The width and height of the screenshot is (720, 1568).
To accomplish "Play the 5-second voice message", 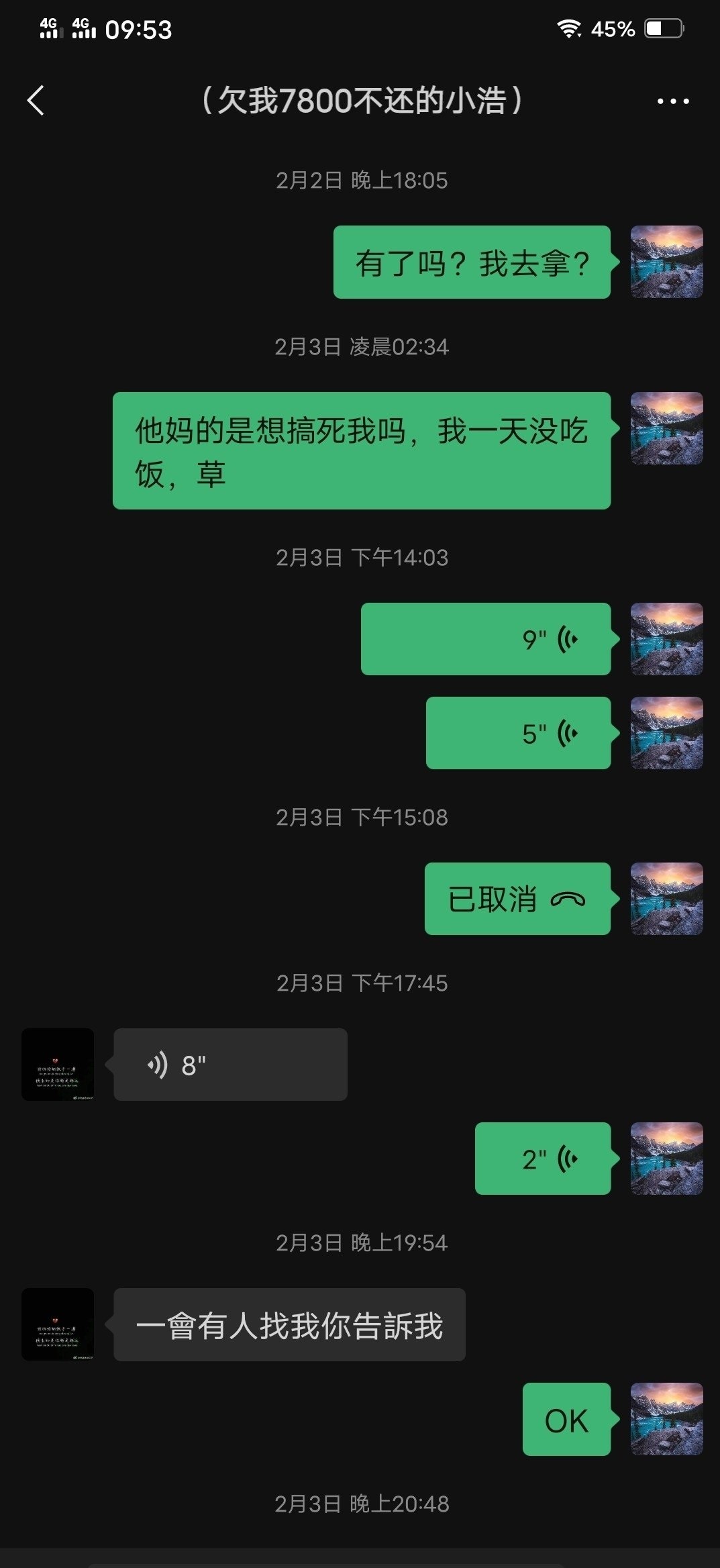I will [518, 733].
